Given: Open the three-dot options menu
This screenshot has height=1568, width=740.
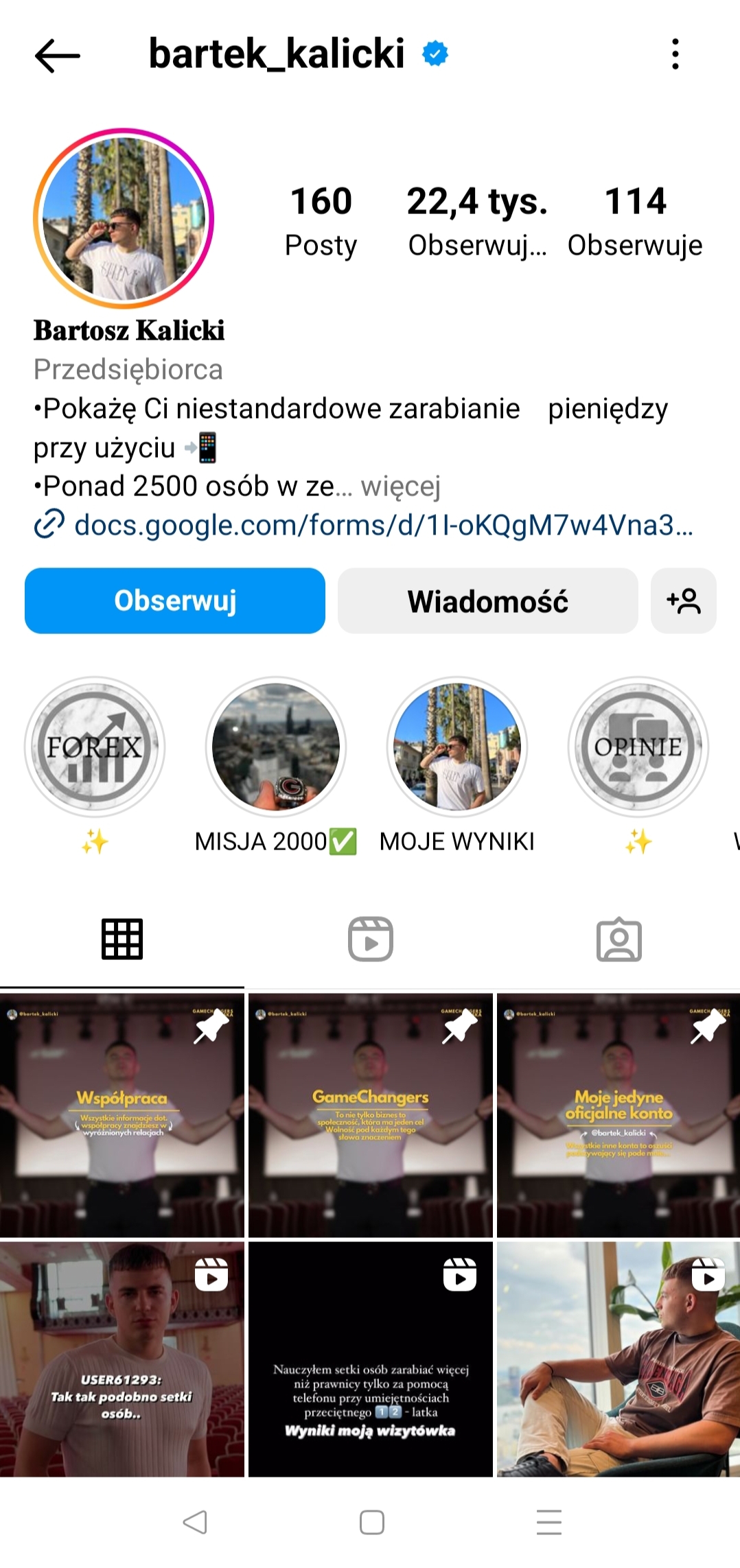Looking at the screenshot, I should click(675, 54).
